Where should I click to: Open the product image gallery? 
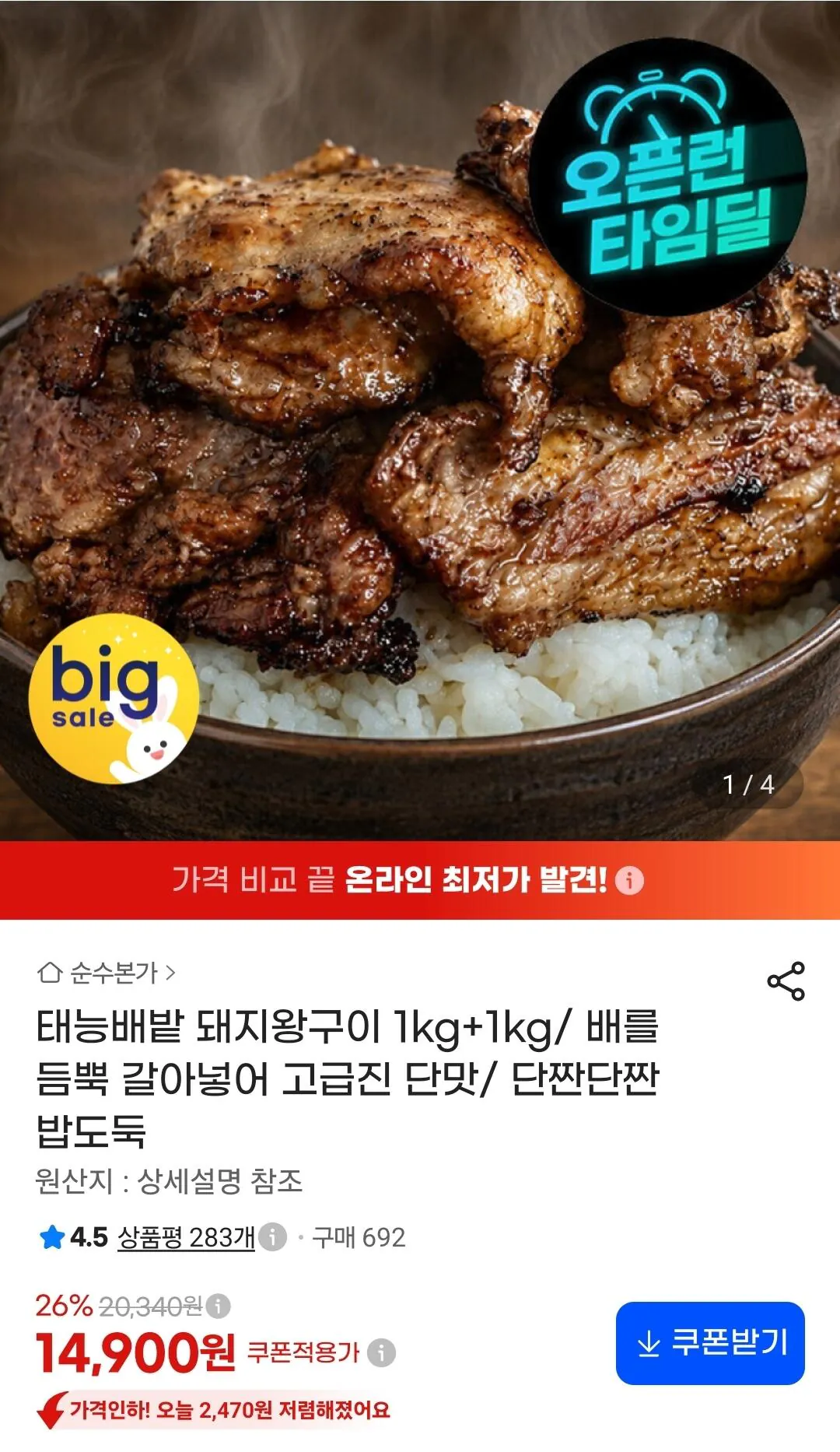coord(420,420)
